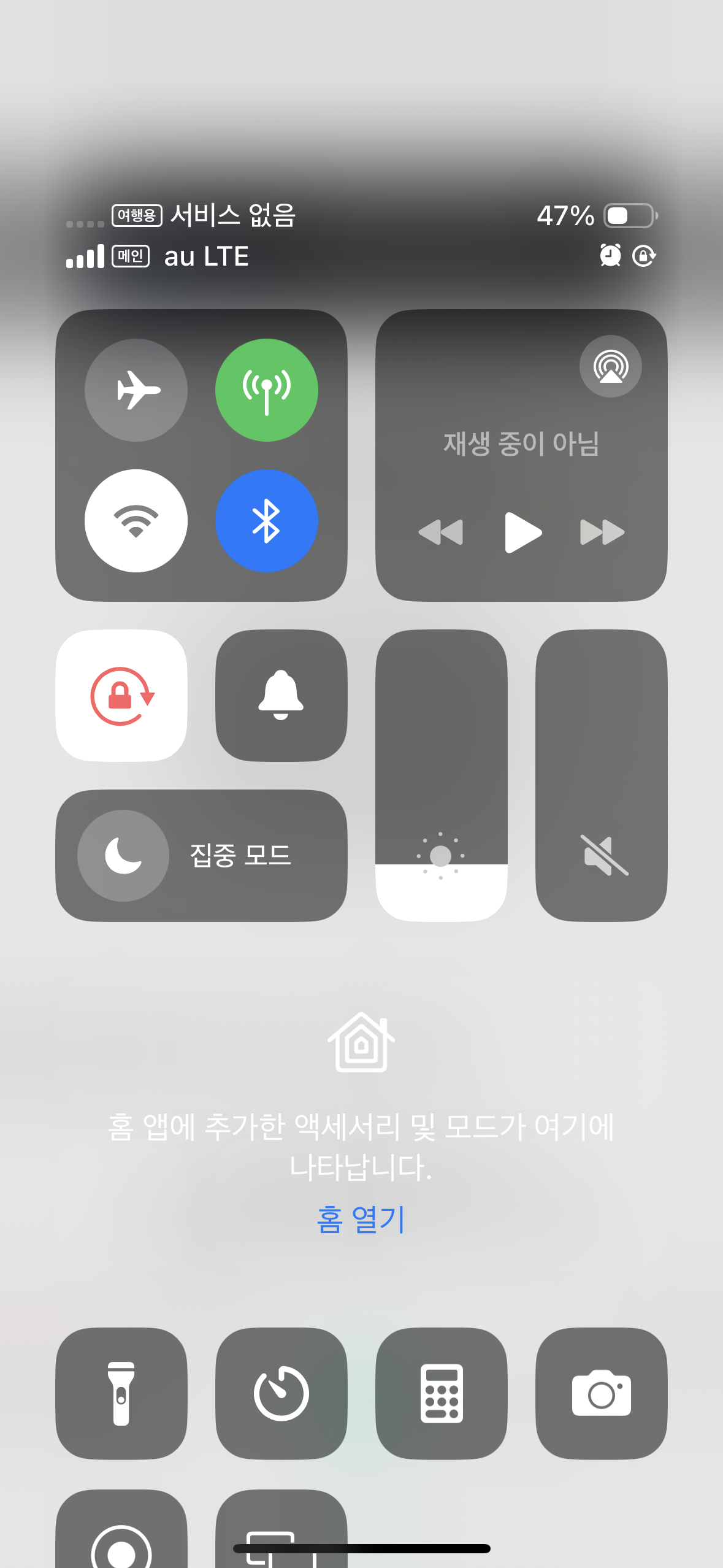
Task: Turn off portrait orientation lock
Action: (x=121, y=696)
